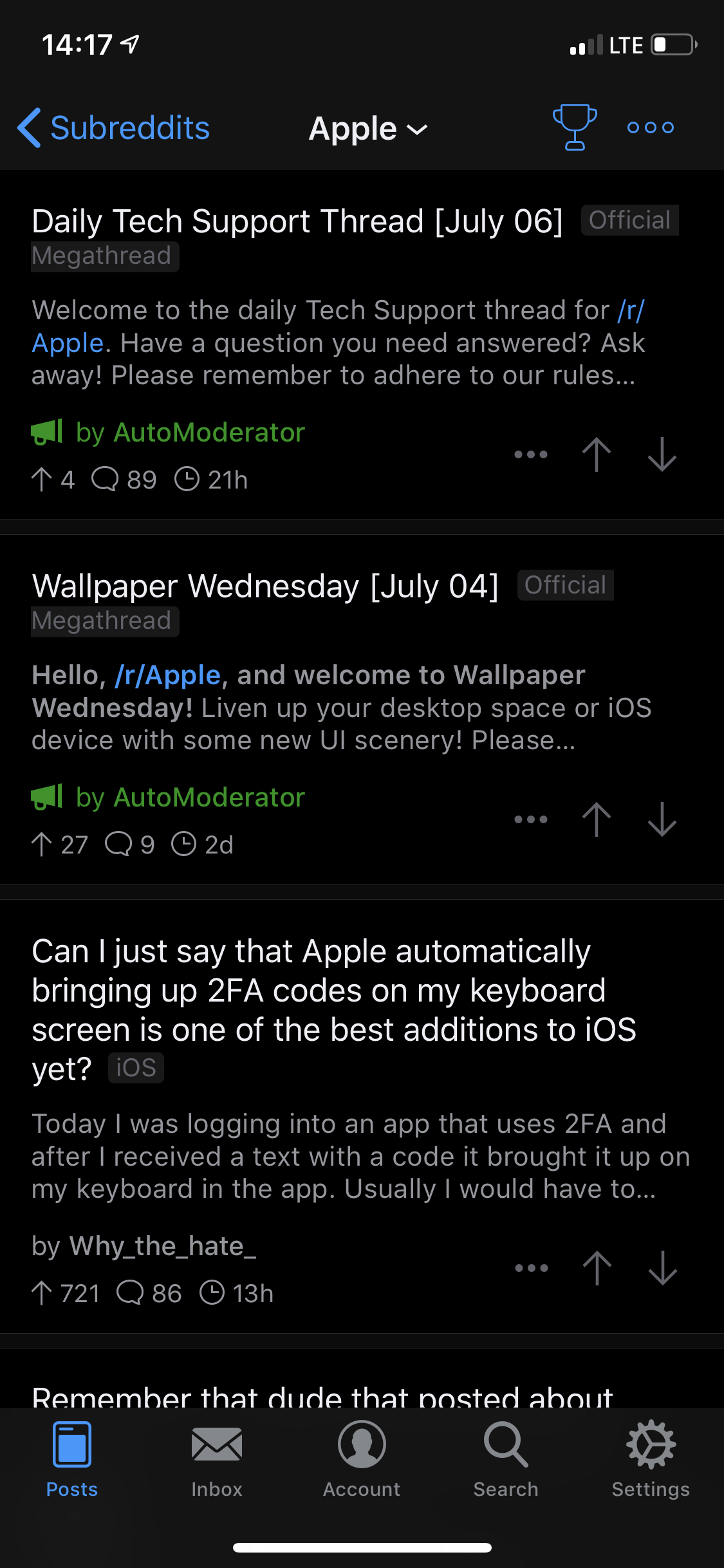Screen dimensions: 724x1568
Task: Upvote the Daily Tech Support Thread
Action: tap(597, 454)
